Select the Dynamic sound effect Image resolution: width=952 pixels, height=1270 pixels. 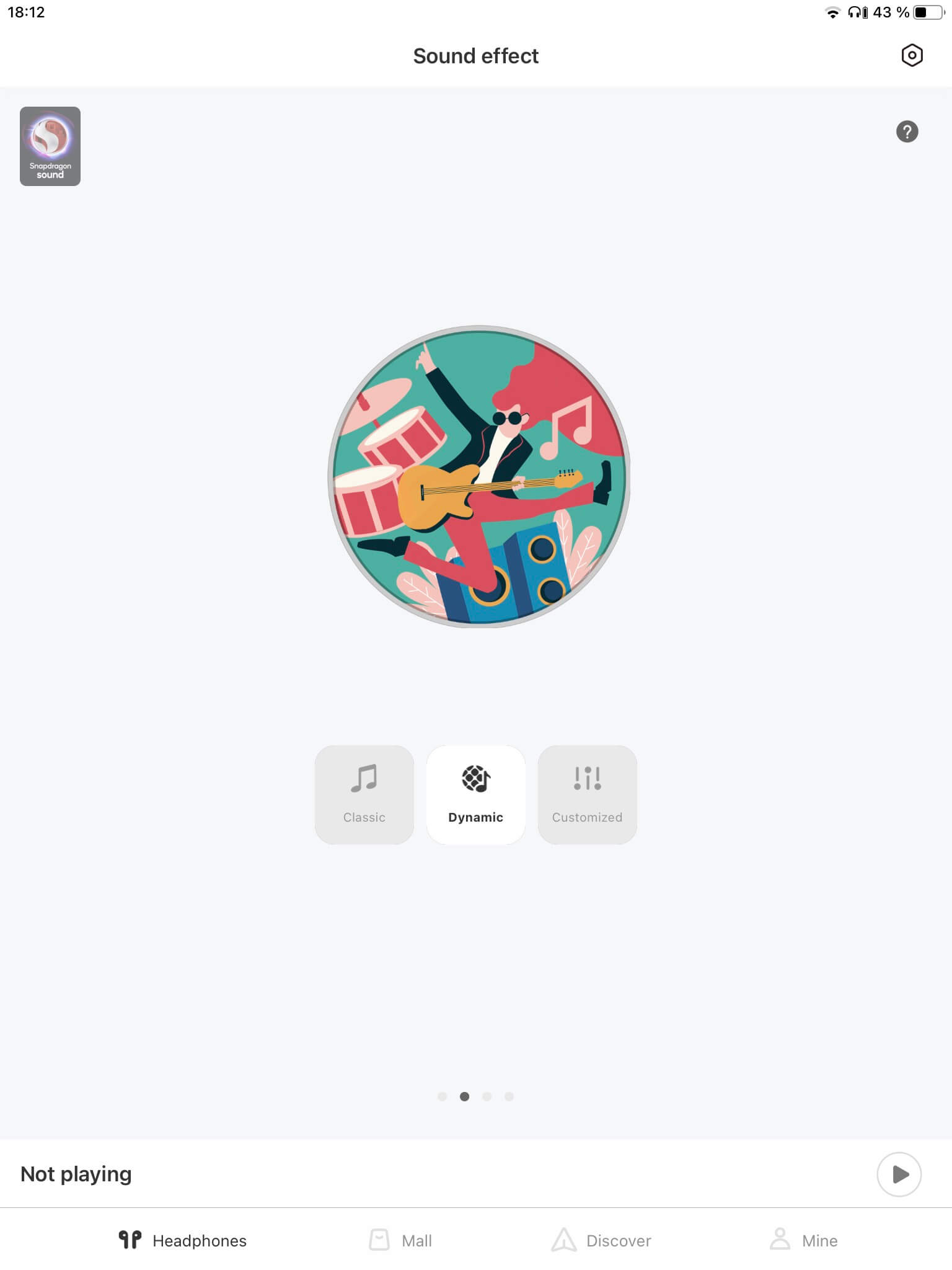coord(476,794)
